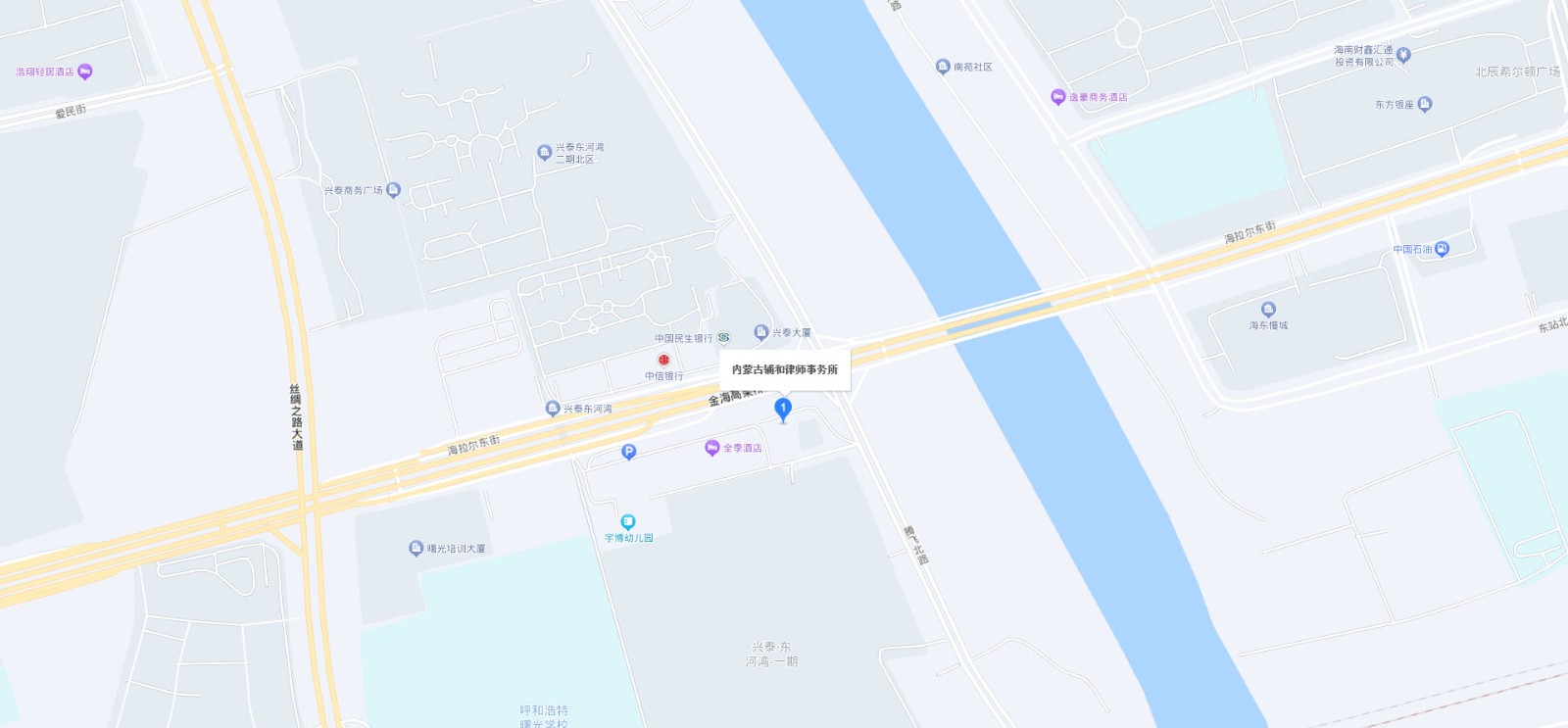
Task: Open the 兴泰商务广场 marker
Action: tap(393, 190)
